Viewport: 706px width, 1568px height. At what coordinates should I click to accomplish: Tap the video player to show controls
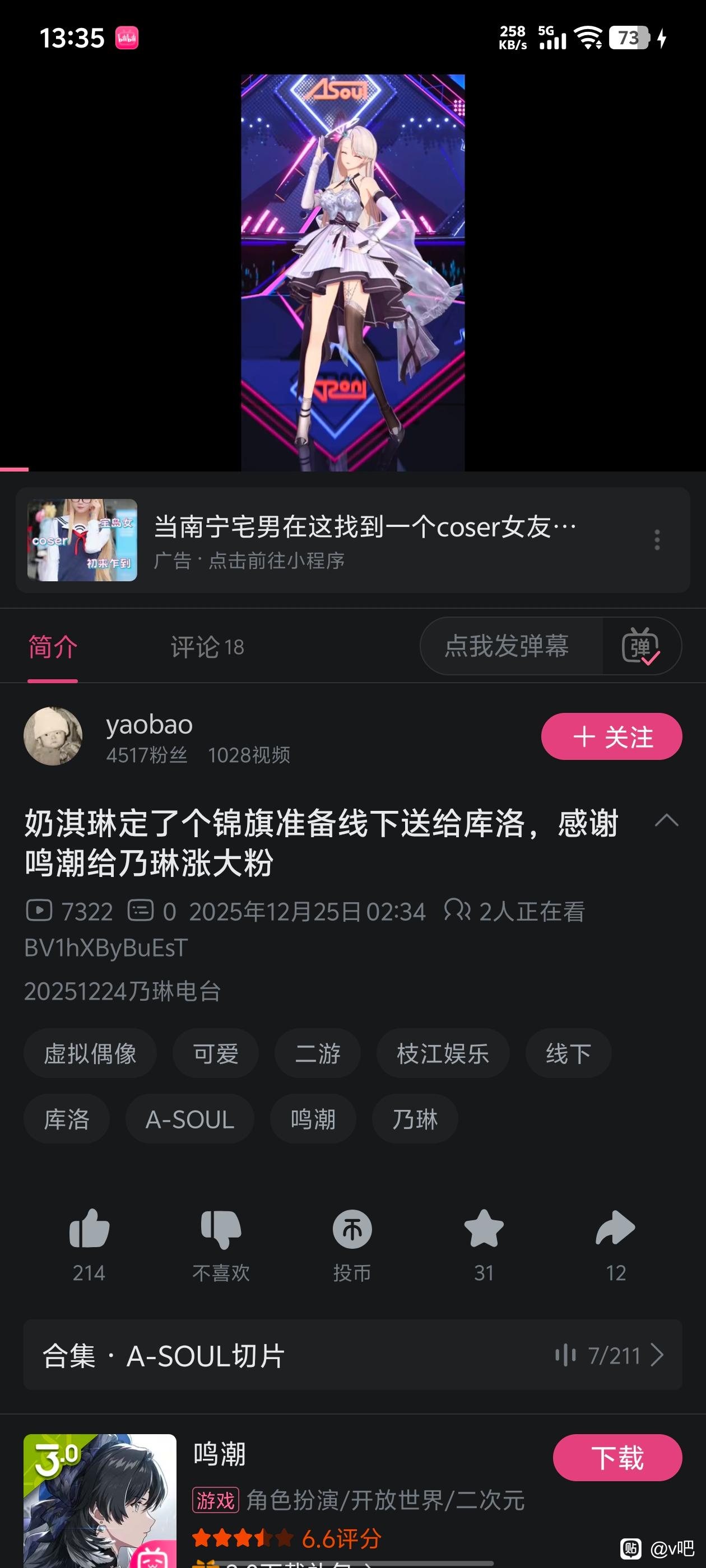pos(352,273)
